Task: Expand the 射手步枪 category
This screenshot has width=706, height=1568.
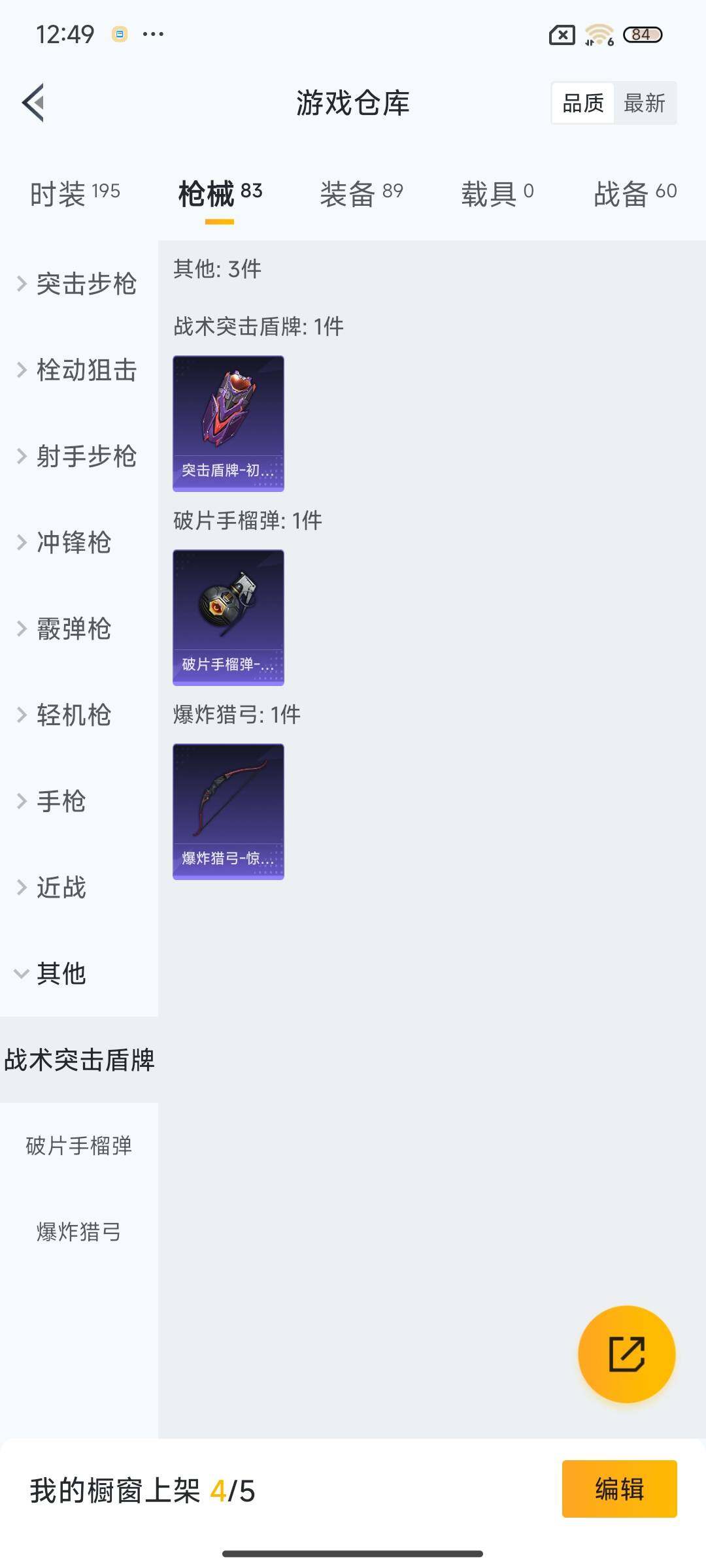Action: 78,456
